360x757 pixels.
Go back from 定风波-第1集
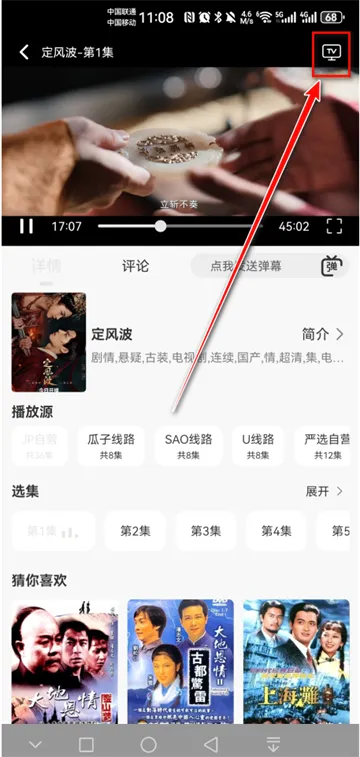24,52
